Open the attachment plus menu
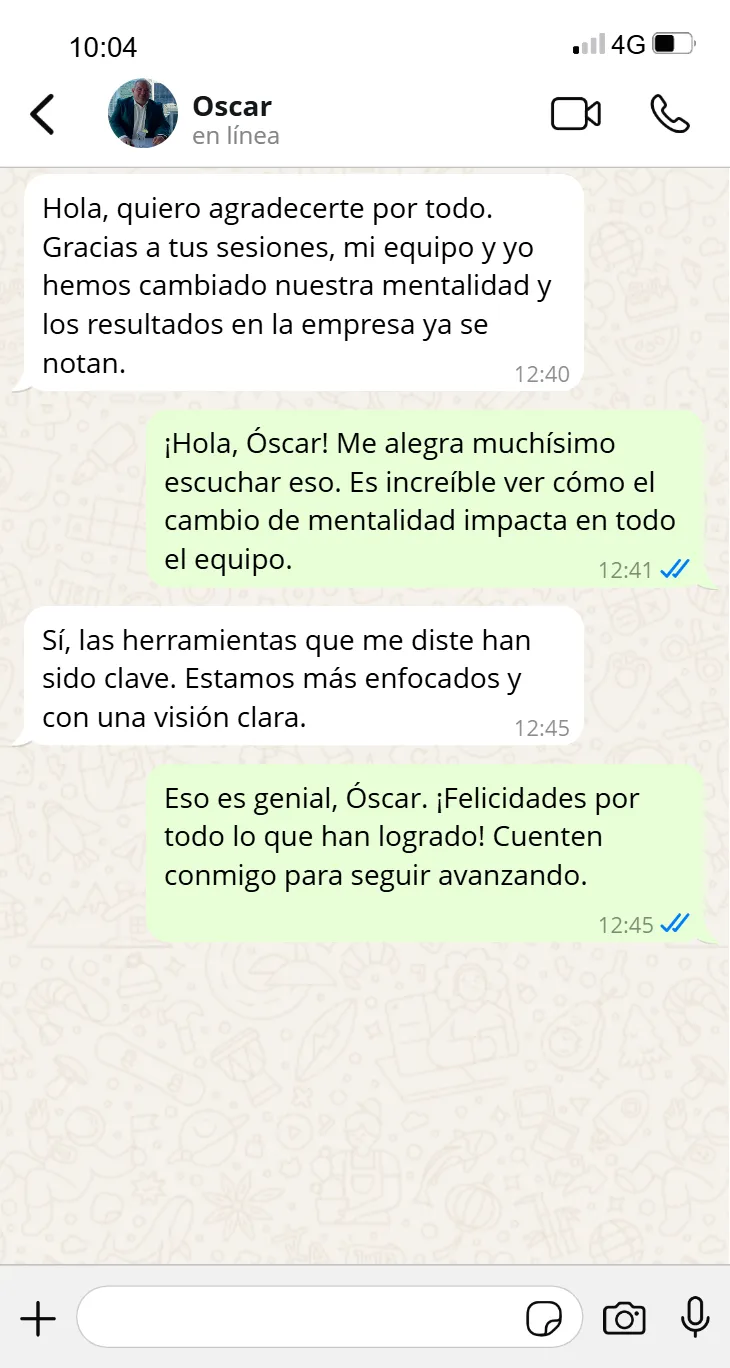Image resolution: width=730 pixels, height=1368 pixels. (38, 1319)
